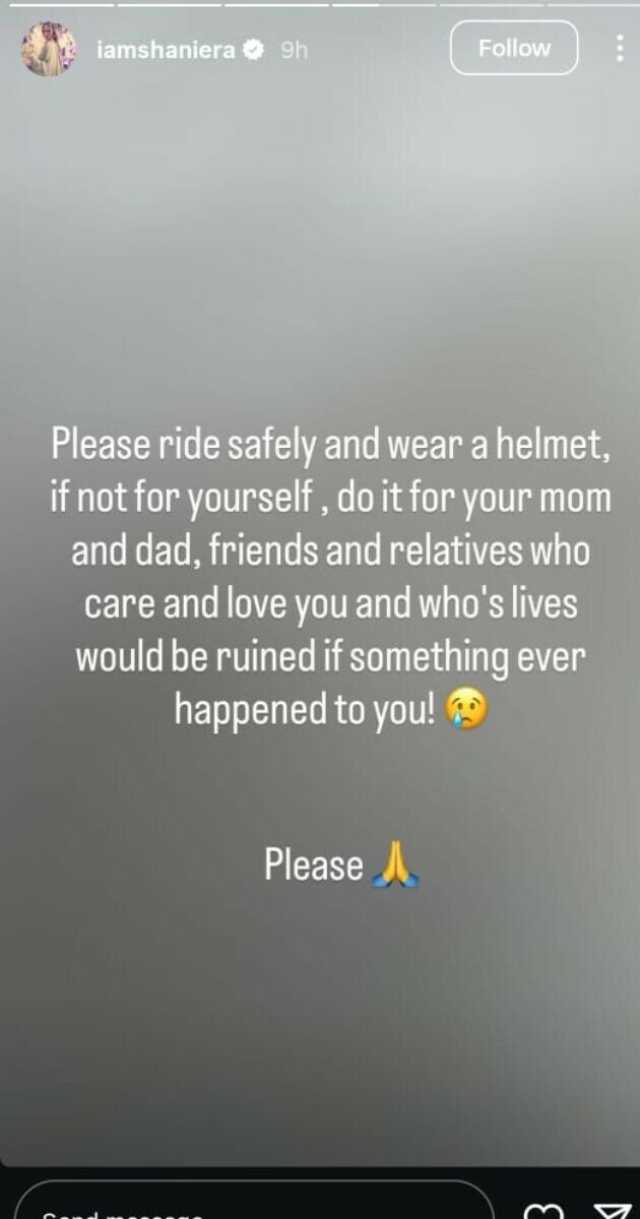This screenshot has width=640, height=1219.
Task: Open the story overflow menu
Action: click(620, 49)
